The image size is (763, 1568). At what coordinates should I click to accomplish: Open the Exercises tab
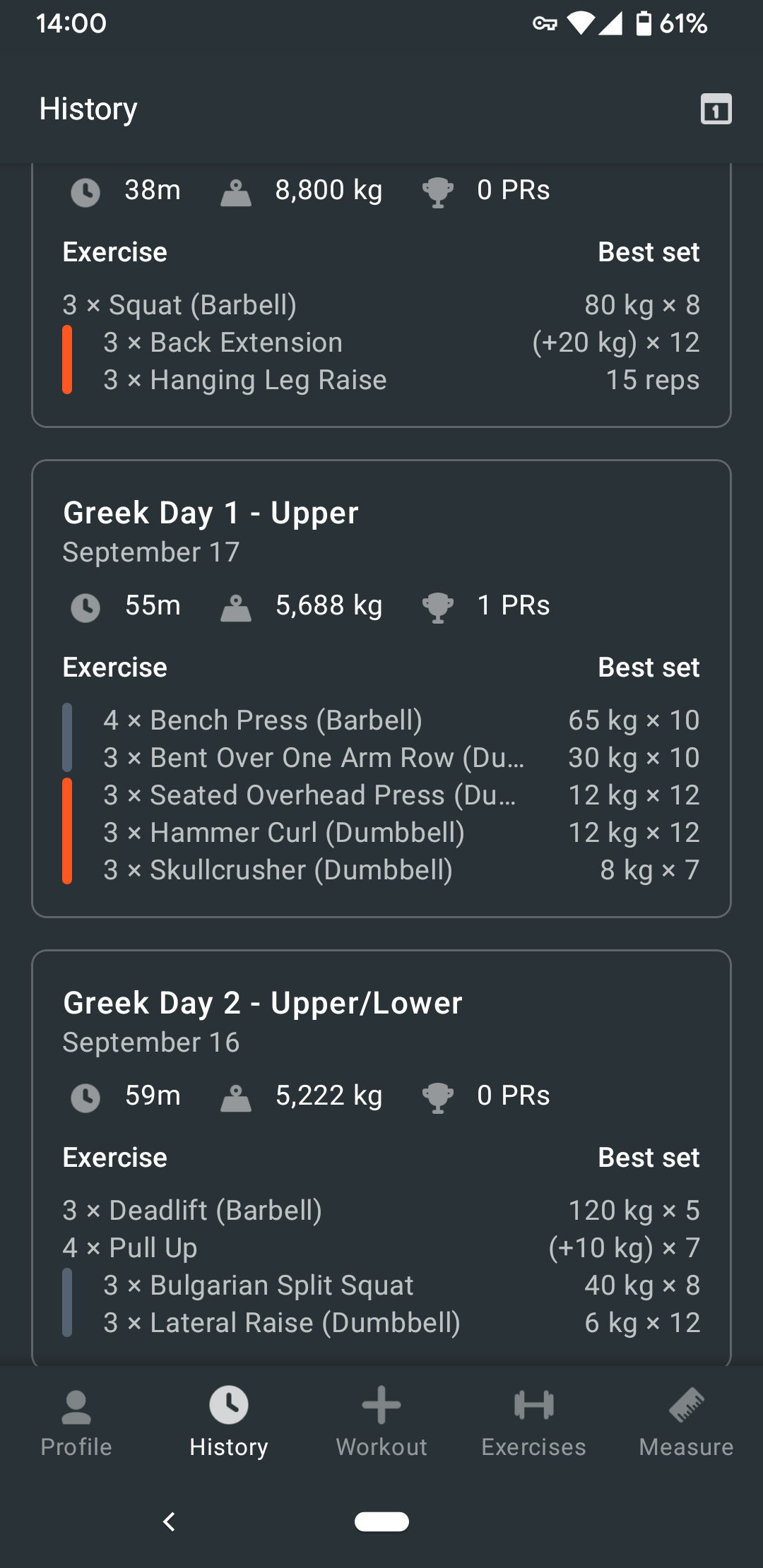(x=534, y=1423)
